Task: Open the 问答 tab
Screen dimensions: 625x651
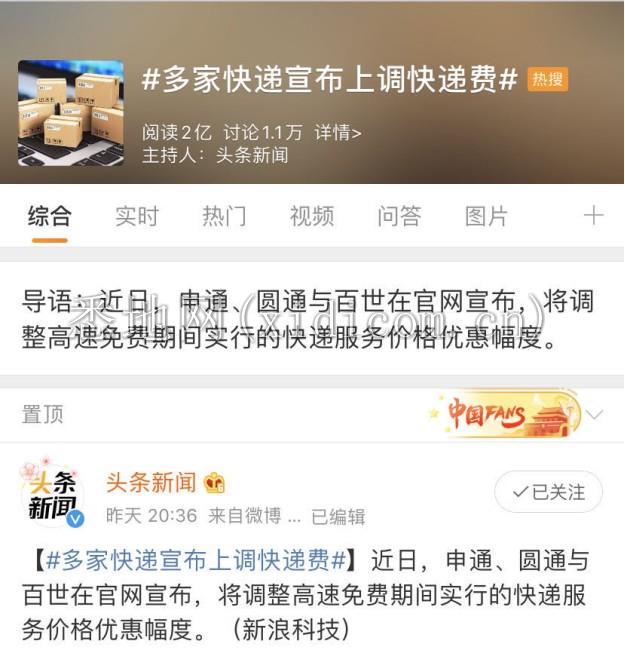Action: click(399, 216)
